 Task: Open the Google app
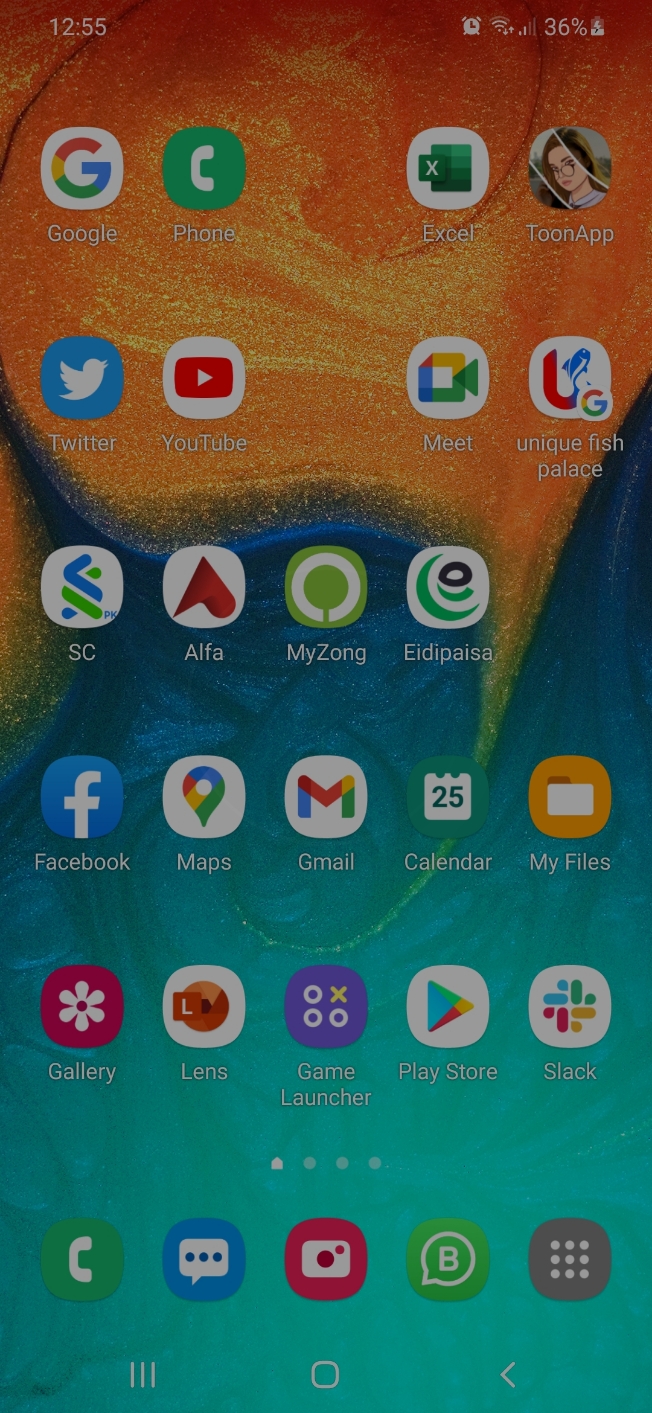[82, 168]
